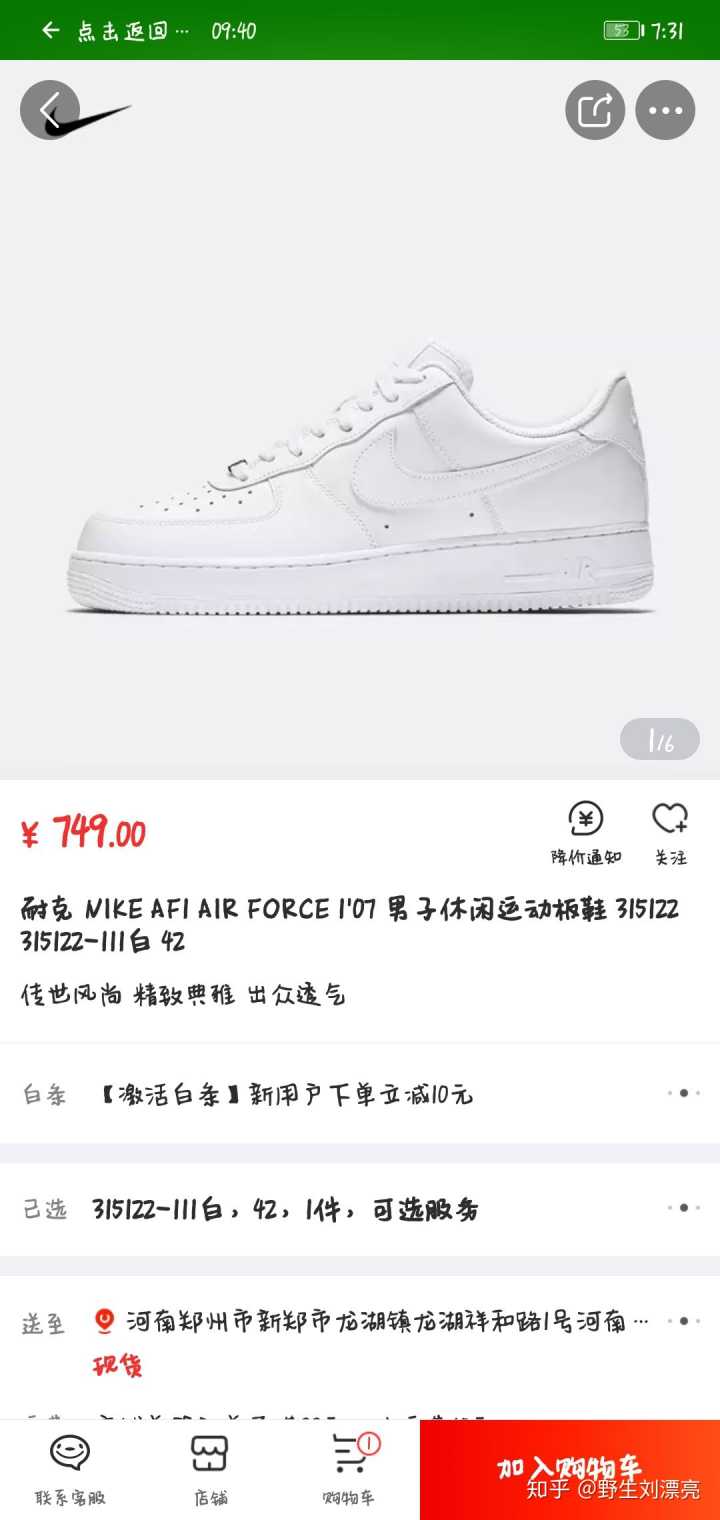720x1520 pixels.
Task: Tap 加入购物车 to add to cart
Action: pyautogui.click(x=570, y=1469)
